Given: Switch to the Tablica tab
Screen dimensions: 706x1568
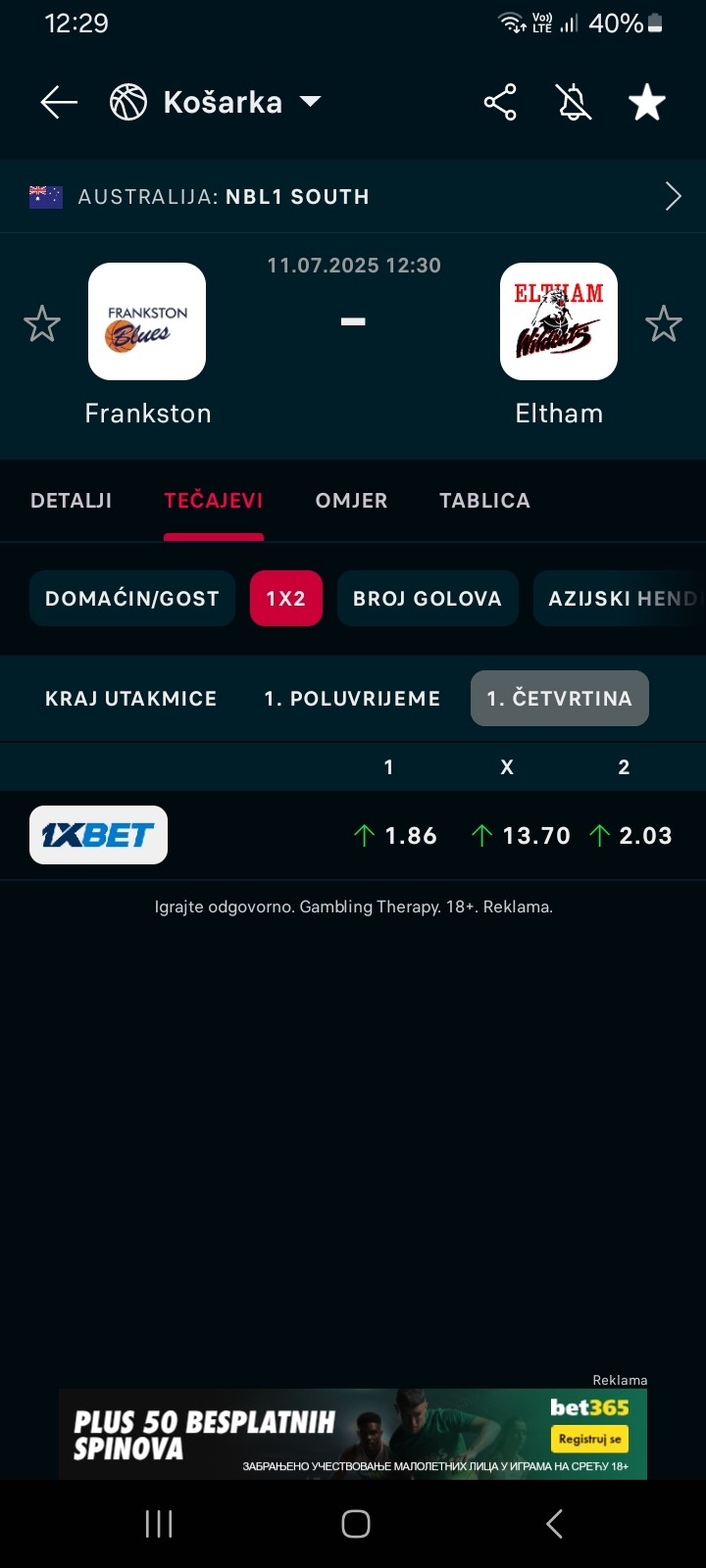Looking at the screenshot, I should [484, 501].
